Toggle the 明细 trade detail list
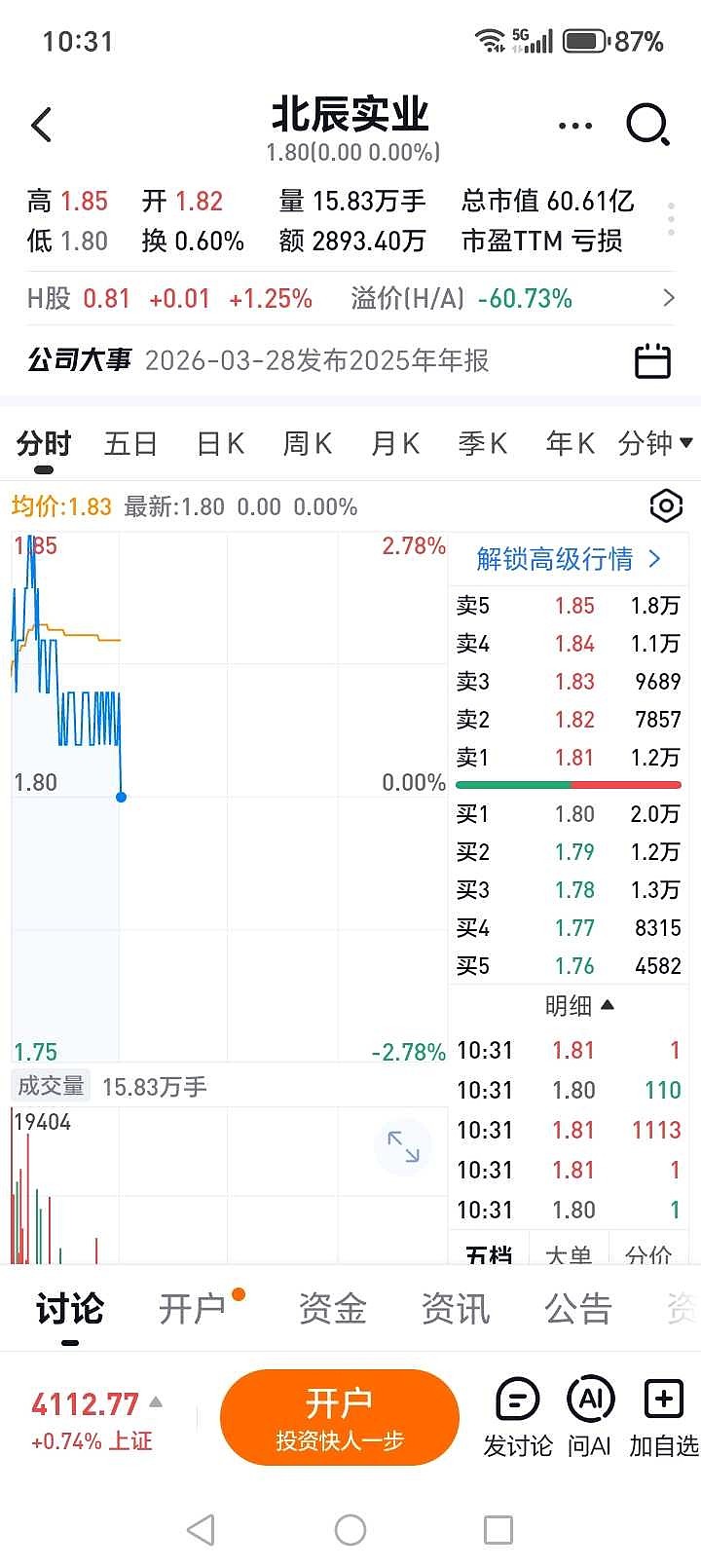This screenshot has width=701, height=1568. [x=579, y=1006]
